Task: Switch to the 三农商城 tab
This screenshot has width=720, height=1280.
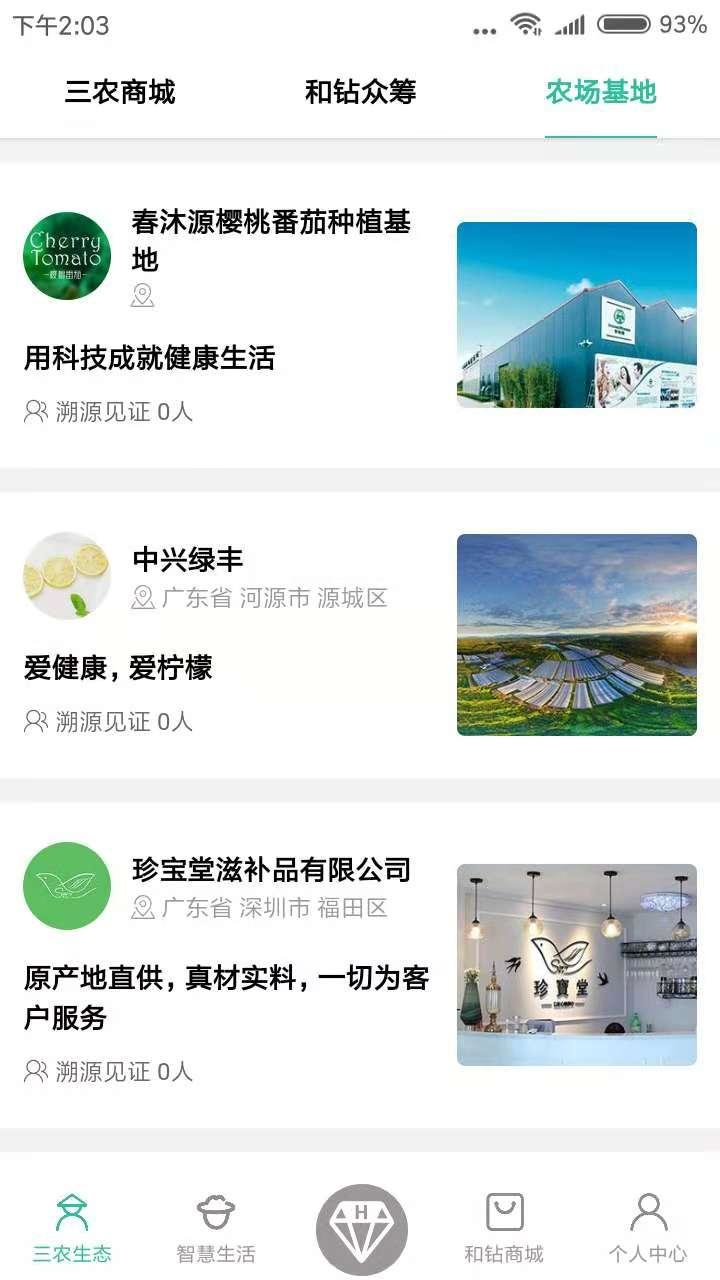Action: 120,93
